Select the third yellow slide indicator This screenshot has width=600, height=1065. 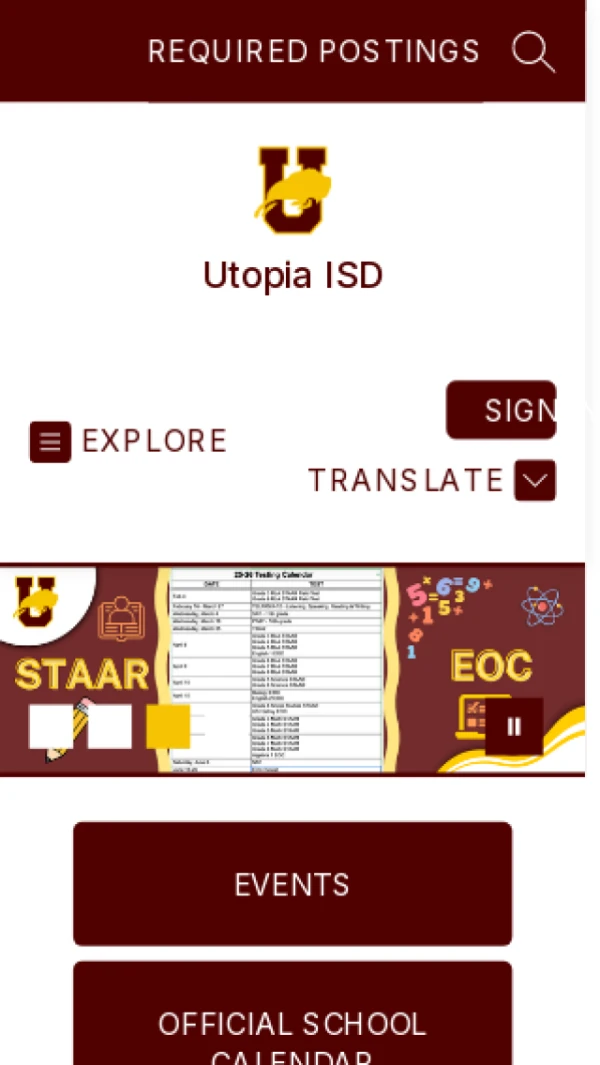[168, 726]
